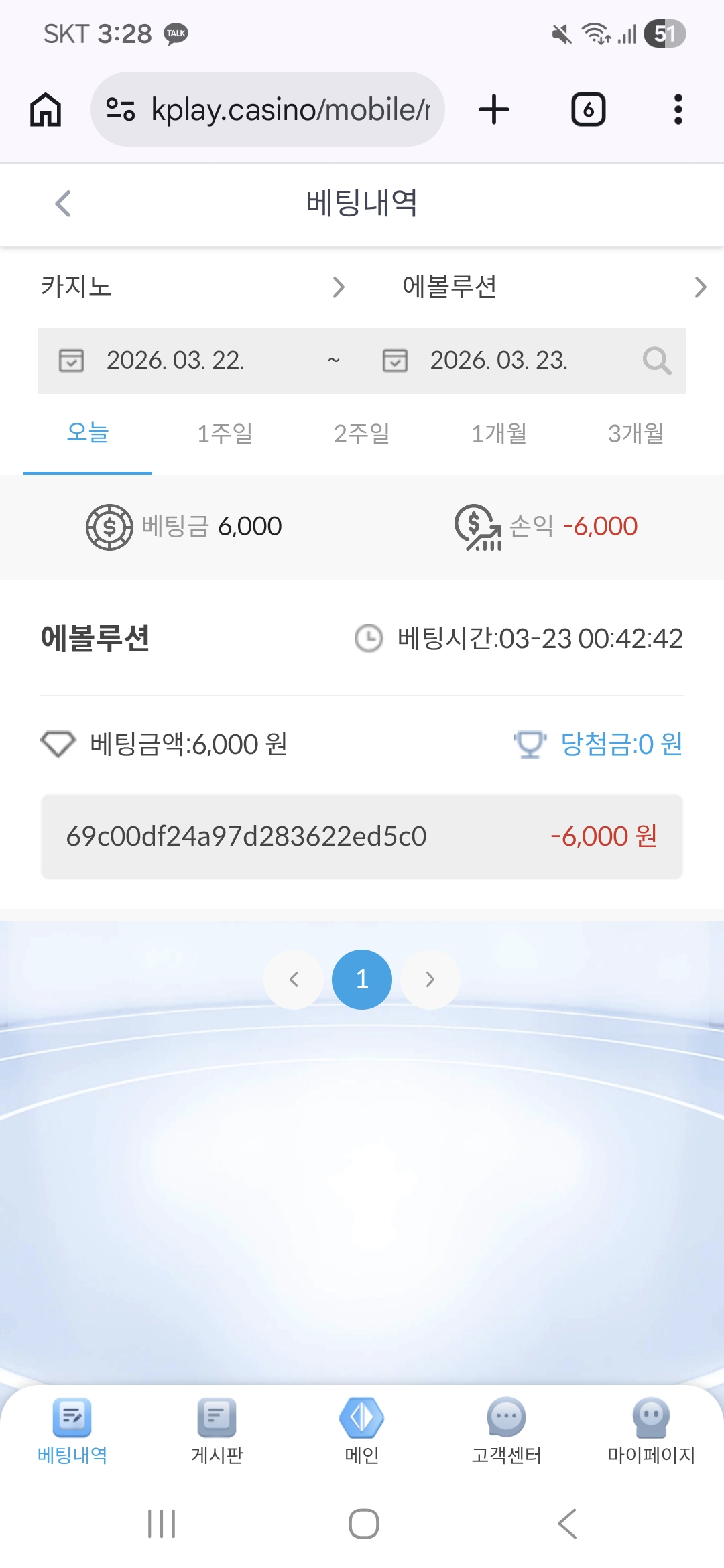Show bets for 3개월

coord(636,434)
